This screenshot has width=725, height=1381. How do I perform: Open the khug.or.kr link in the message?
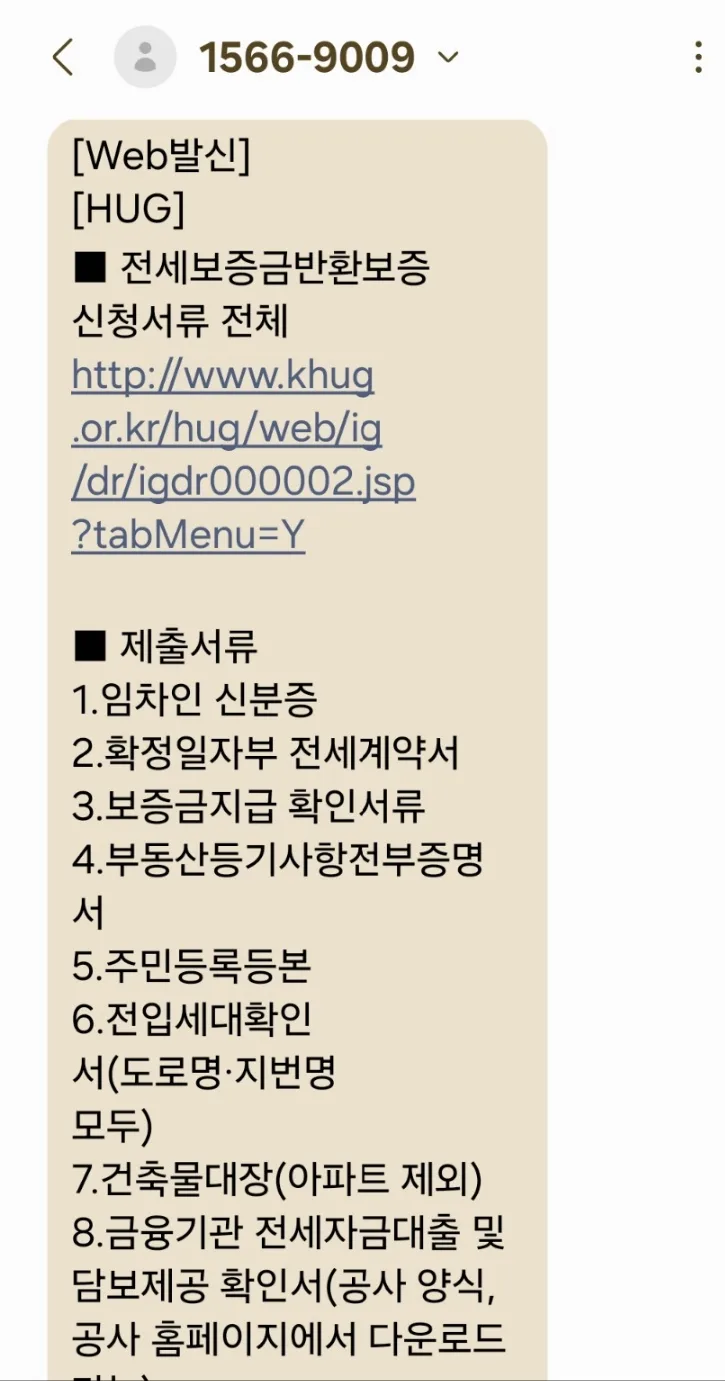tap(243, 457)
